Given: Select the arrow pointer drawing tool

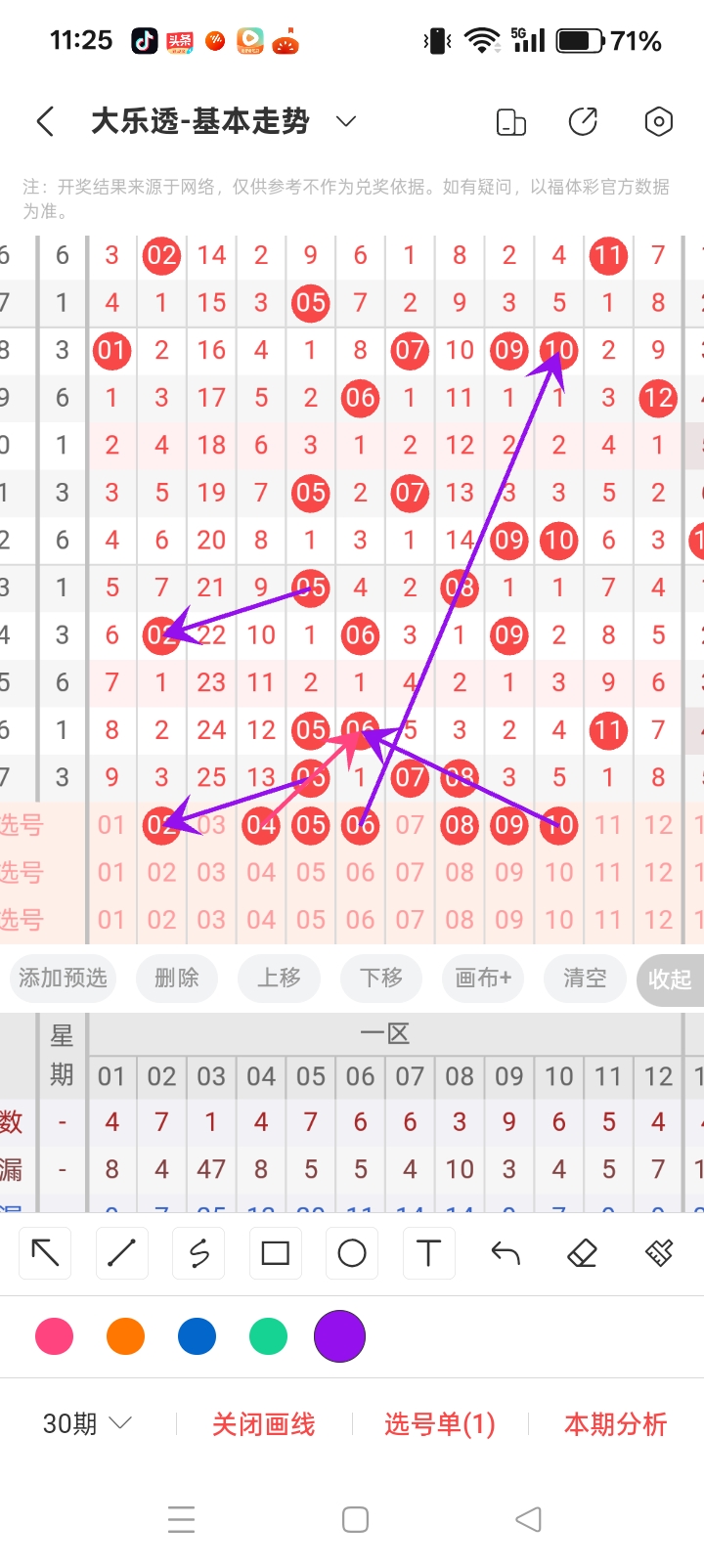Looking at the screenshot, I should [x=44, y=1252].
